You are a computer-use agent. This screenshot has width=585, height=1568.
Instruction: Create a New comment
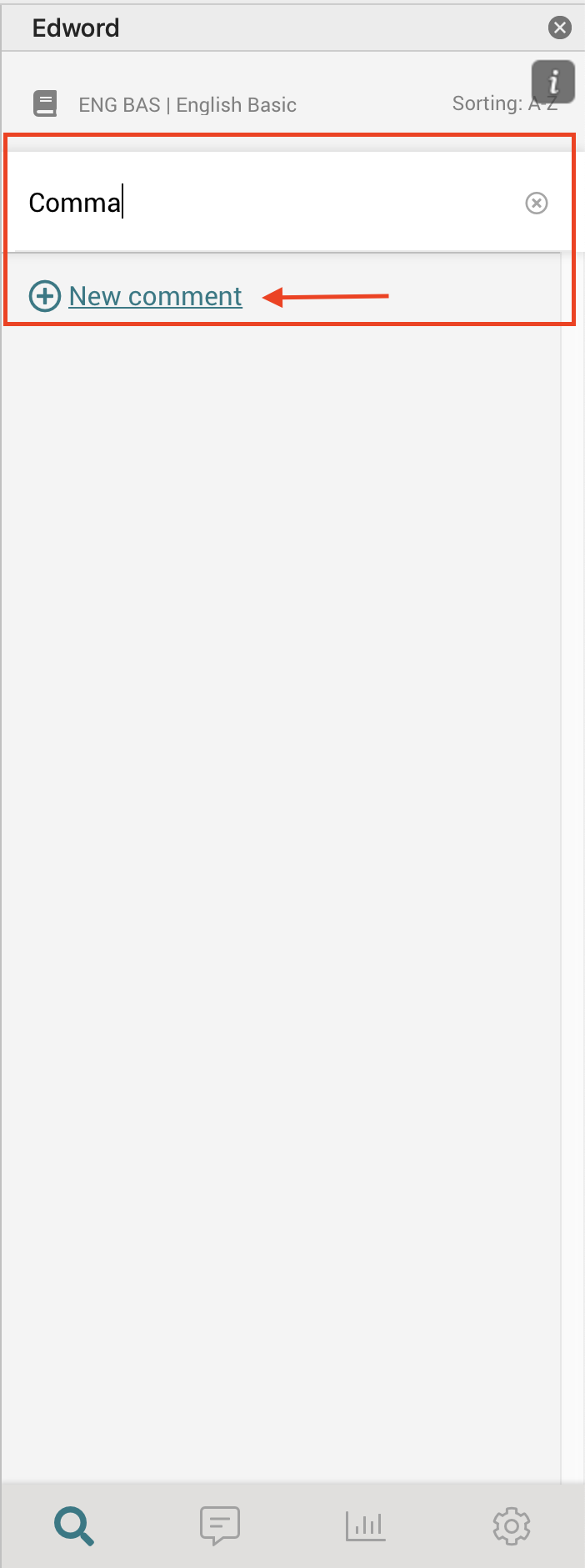coord(155,296)
